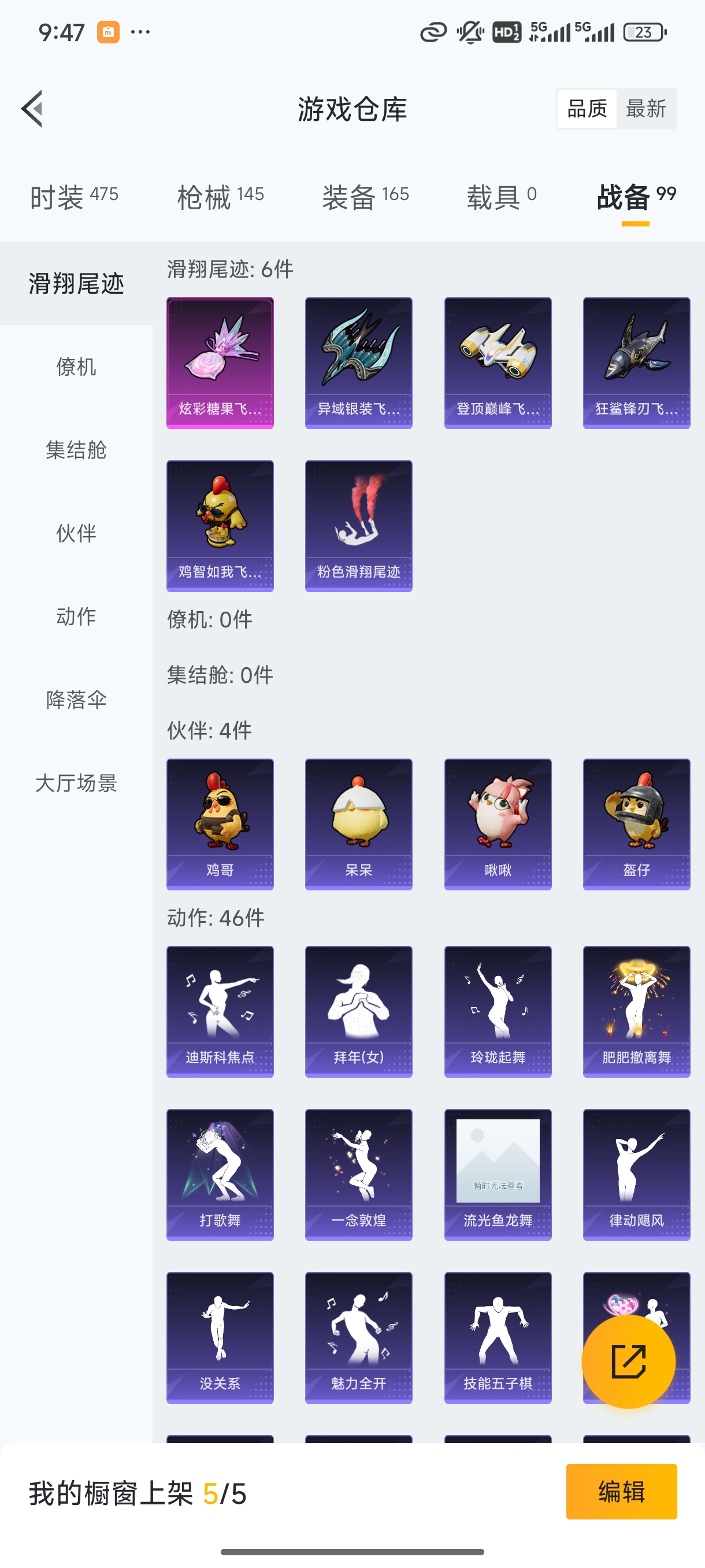The image size is (705, 1568).
Task: Enable 品质 sorting mode
Action: click(x=587, y=108)
